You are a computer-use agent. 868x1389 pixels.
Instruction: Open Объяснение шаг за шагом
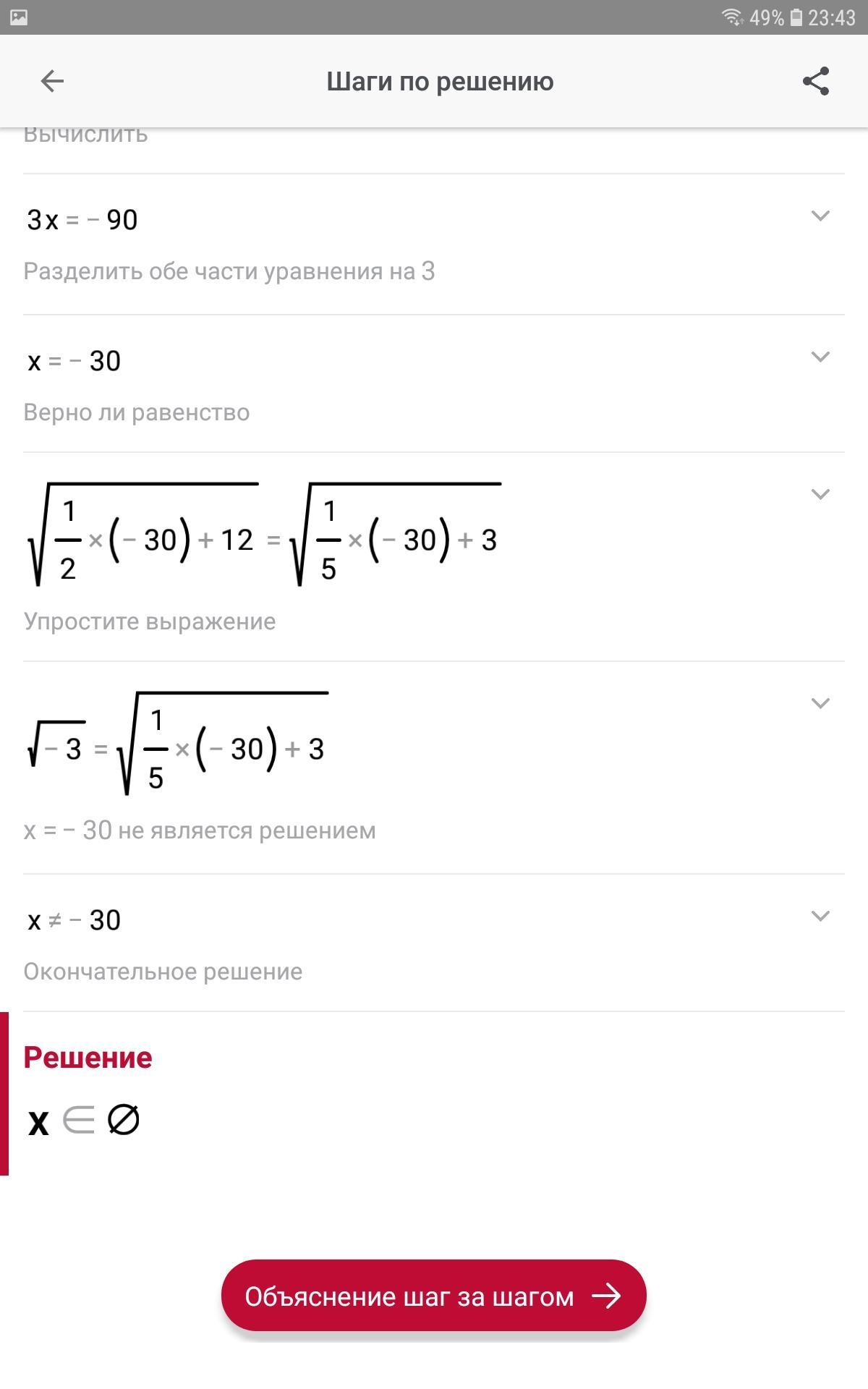[433, 1296]
